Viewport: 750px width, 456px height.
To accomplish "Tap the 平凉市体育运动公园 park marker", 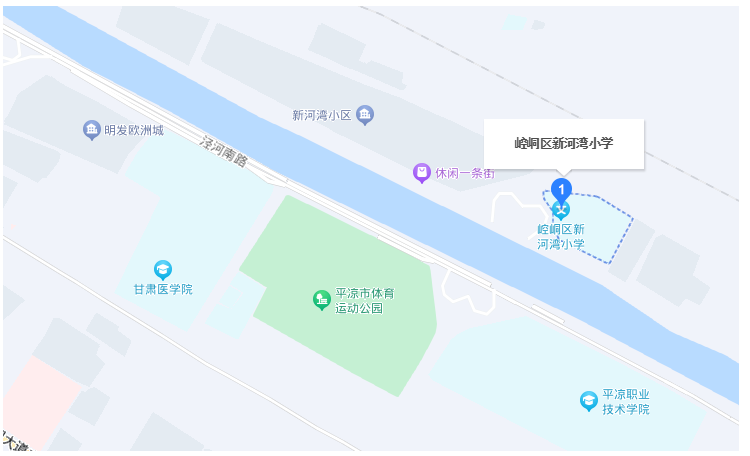I will point(322,299).
